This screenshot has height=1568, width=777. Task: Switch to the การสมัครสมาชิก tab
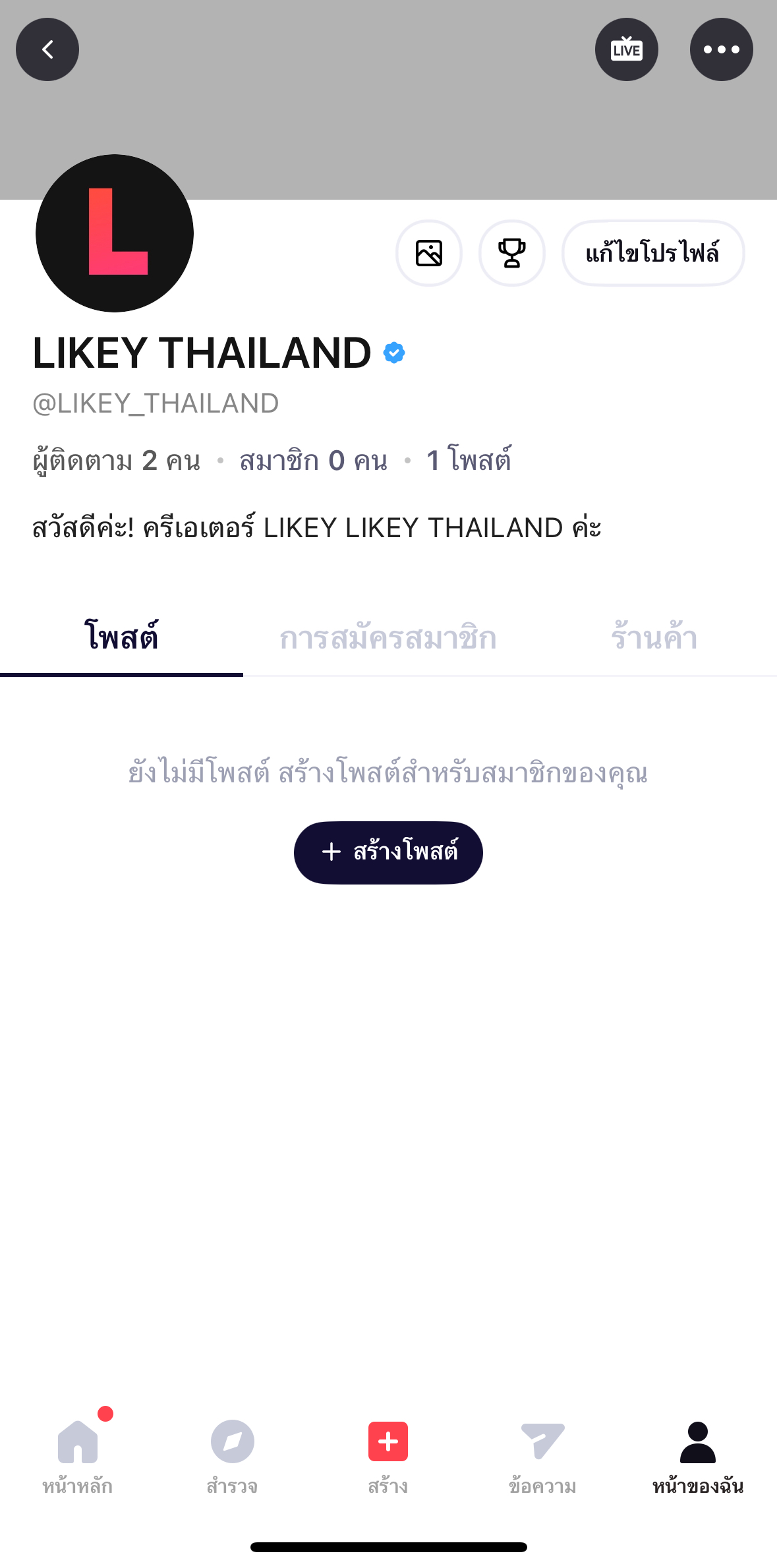388,638
